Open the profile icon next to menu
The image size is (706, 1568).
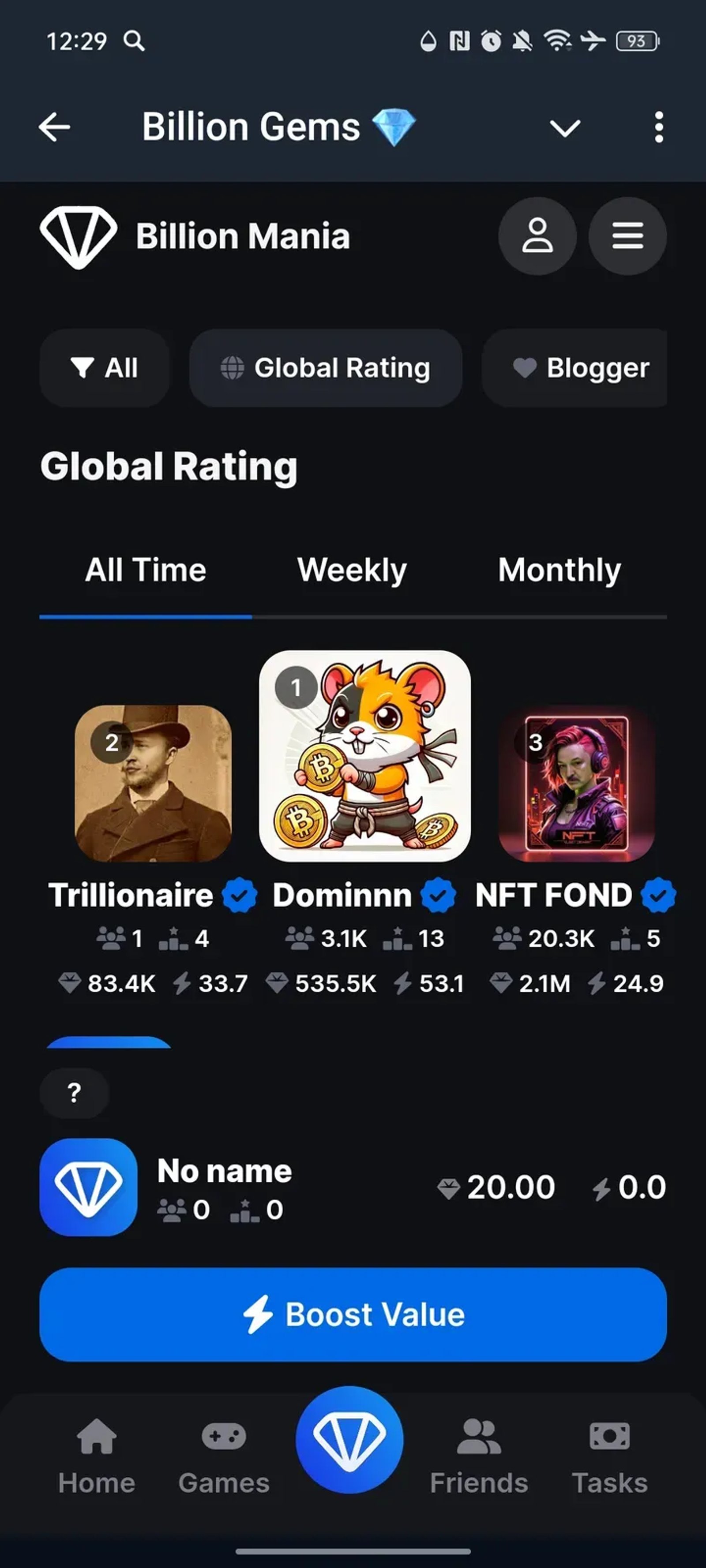[x=538, y=236]
